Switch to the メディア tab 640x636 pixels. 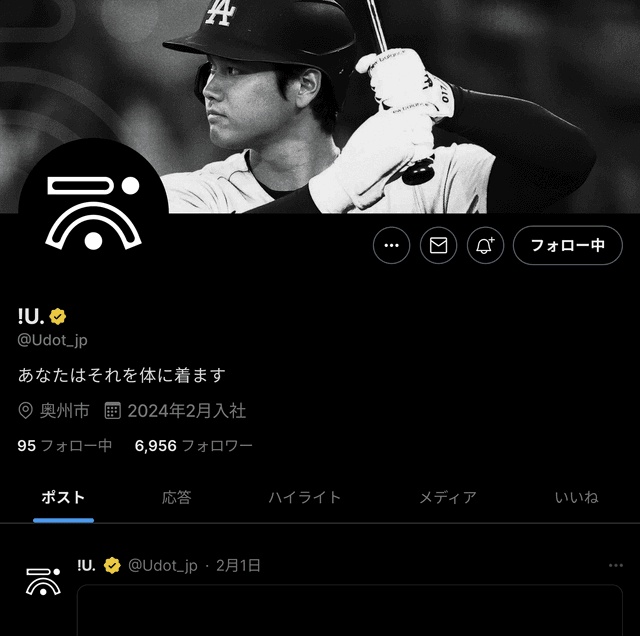click(447, 497)
